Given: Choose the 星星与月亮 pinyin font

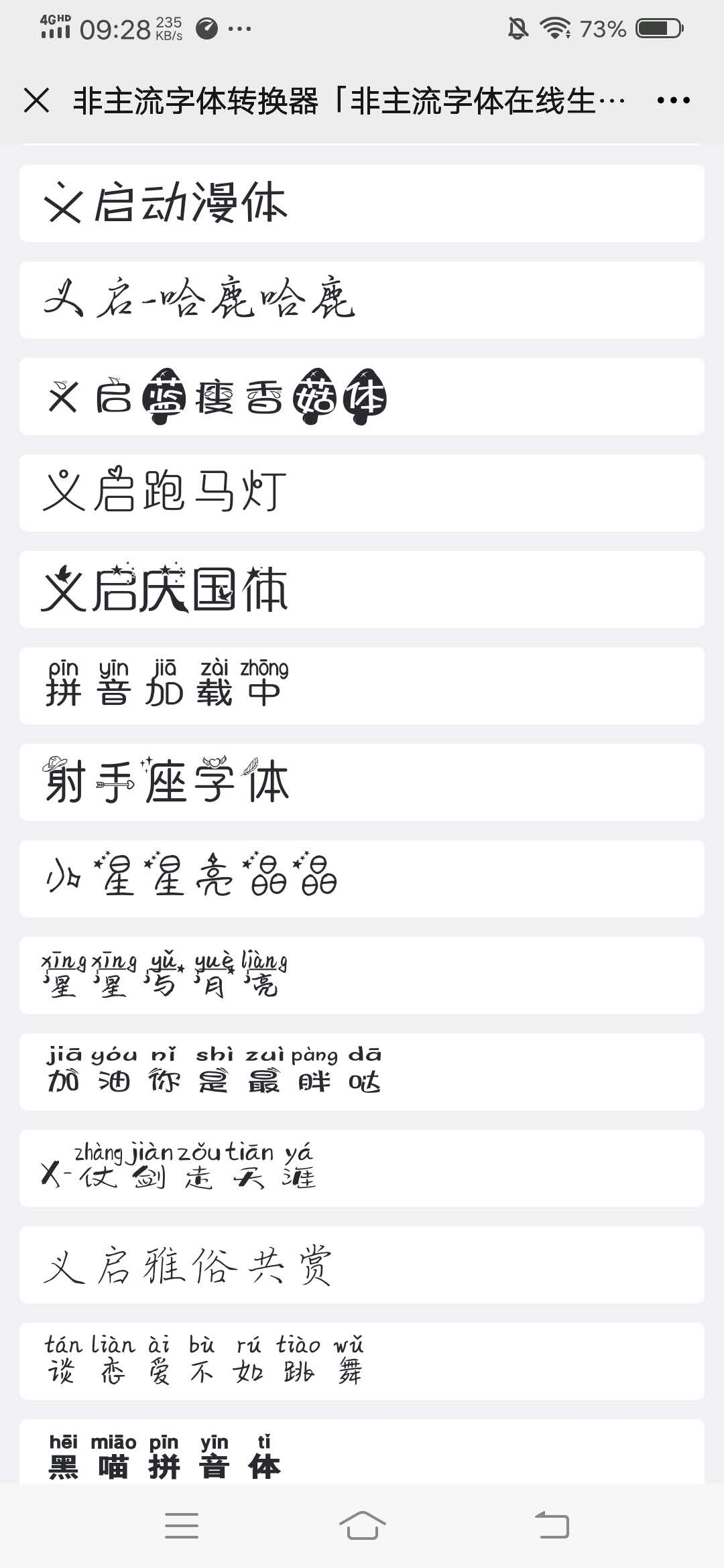Looking at the screenshot, I should pyautogui.click(x=362, y=975).
